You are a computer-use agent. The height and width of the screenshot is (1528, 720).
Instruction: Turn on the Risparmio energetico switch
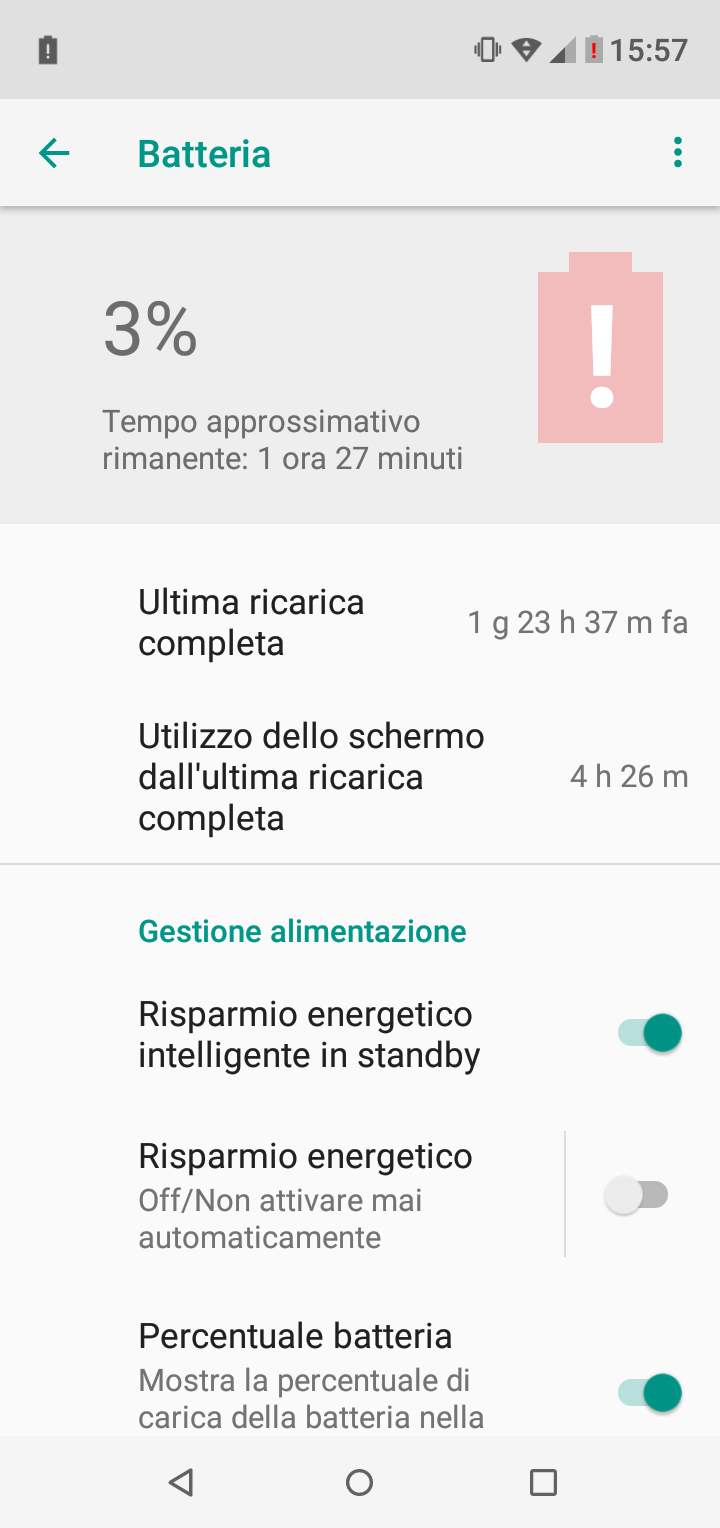(637, 1195)
